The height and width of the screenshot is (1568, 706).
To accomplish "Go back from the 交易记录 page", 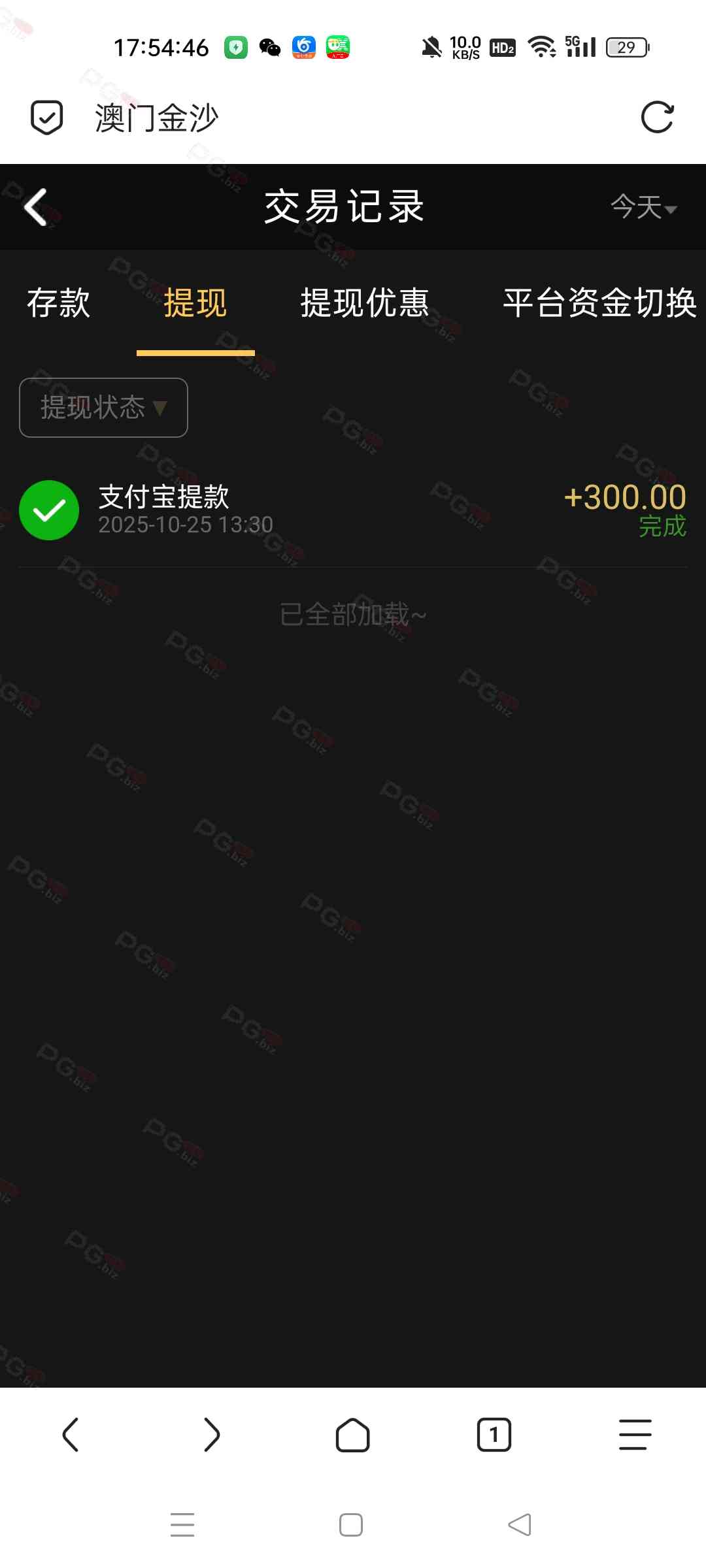I will point(36,207).
